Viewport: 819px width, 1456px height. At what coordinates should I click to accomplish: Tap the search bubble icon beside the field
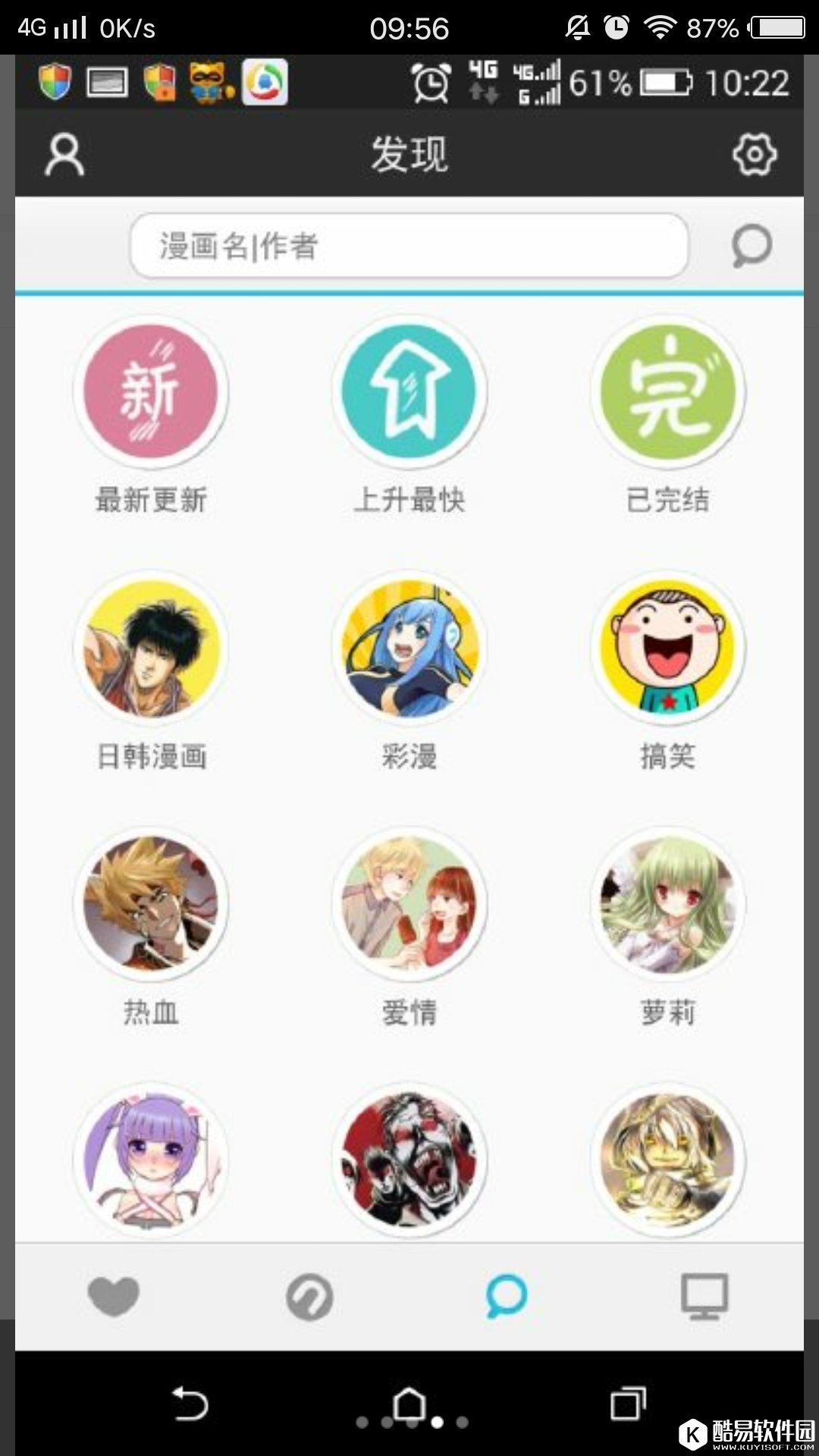pos(752,246)
